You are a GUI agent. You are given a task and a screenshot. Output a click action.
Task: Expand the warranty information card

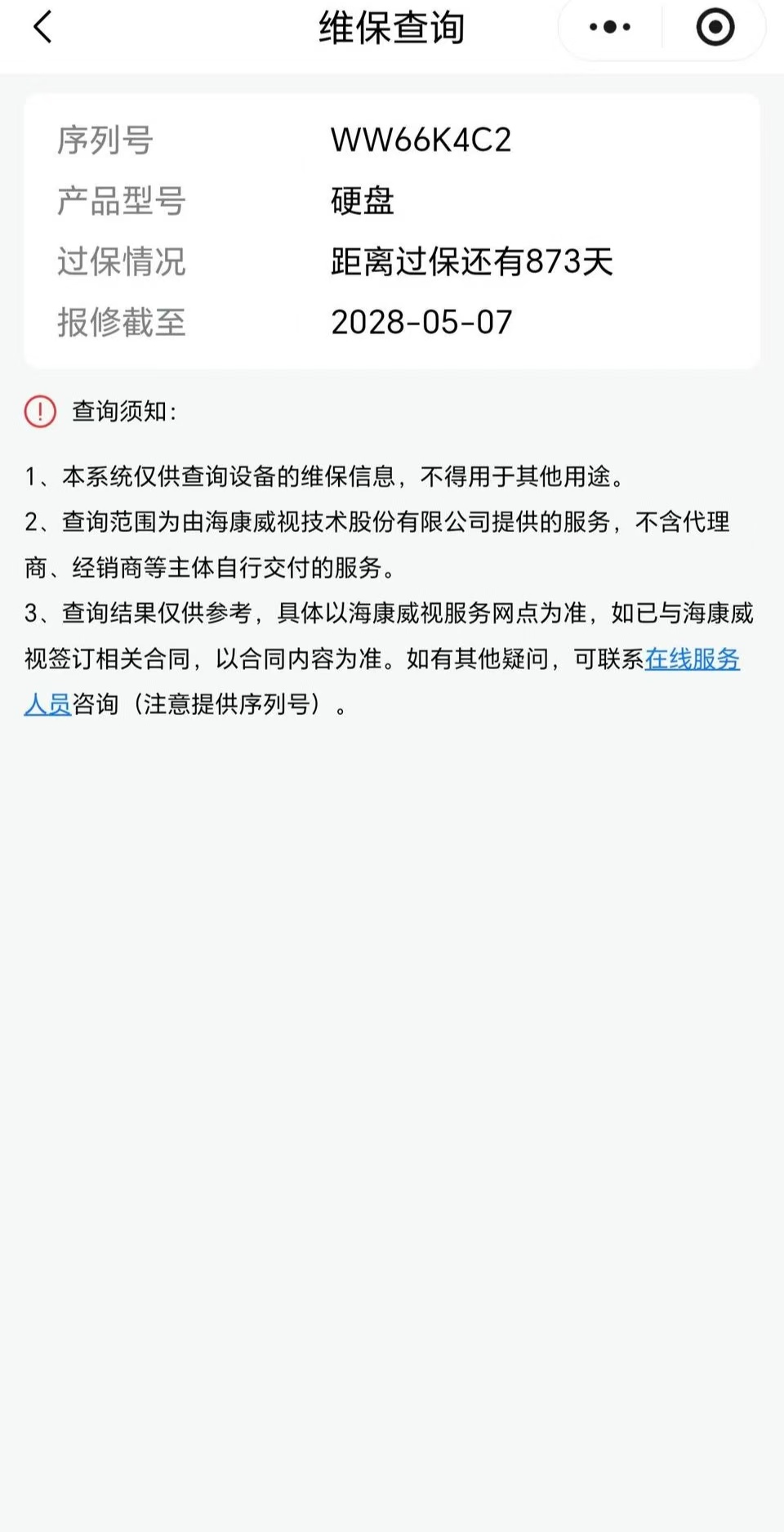pyautogui.click(x=392, y=233)
